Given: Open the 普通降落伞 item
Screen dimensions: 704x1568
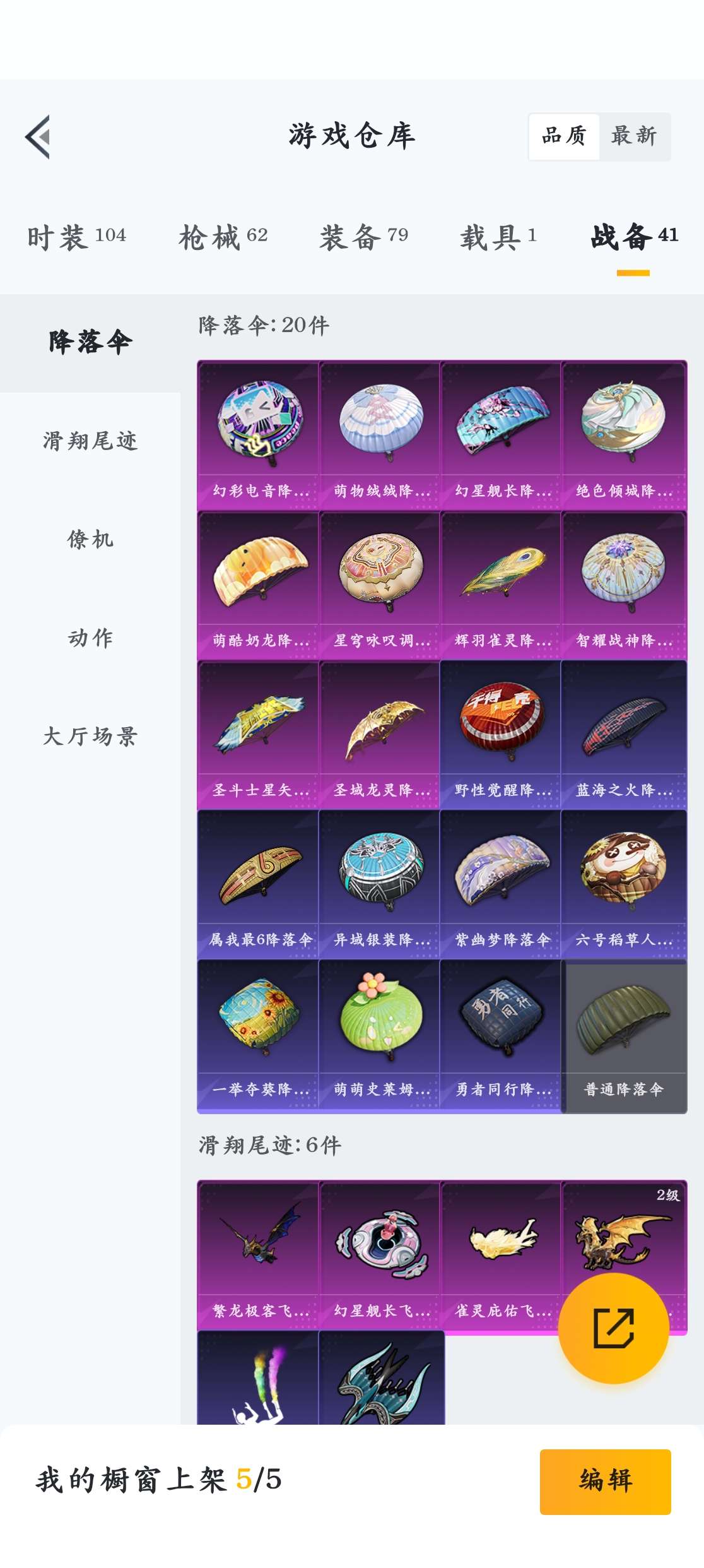Looking at the screenshot, I should (x=623, y=1035).
